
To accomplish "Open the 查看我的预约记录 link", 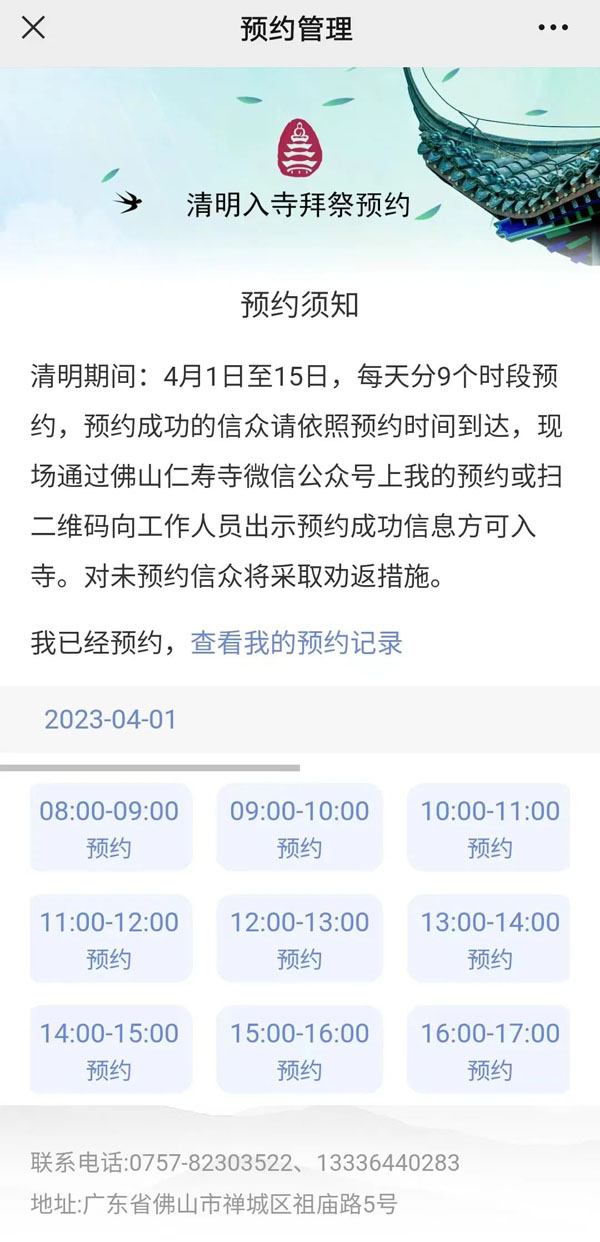I will coord(296,642).
